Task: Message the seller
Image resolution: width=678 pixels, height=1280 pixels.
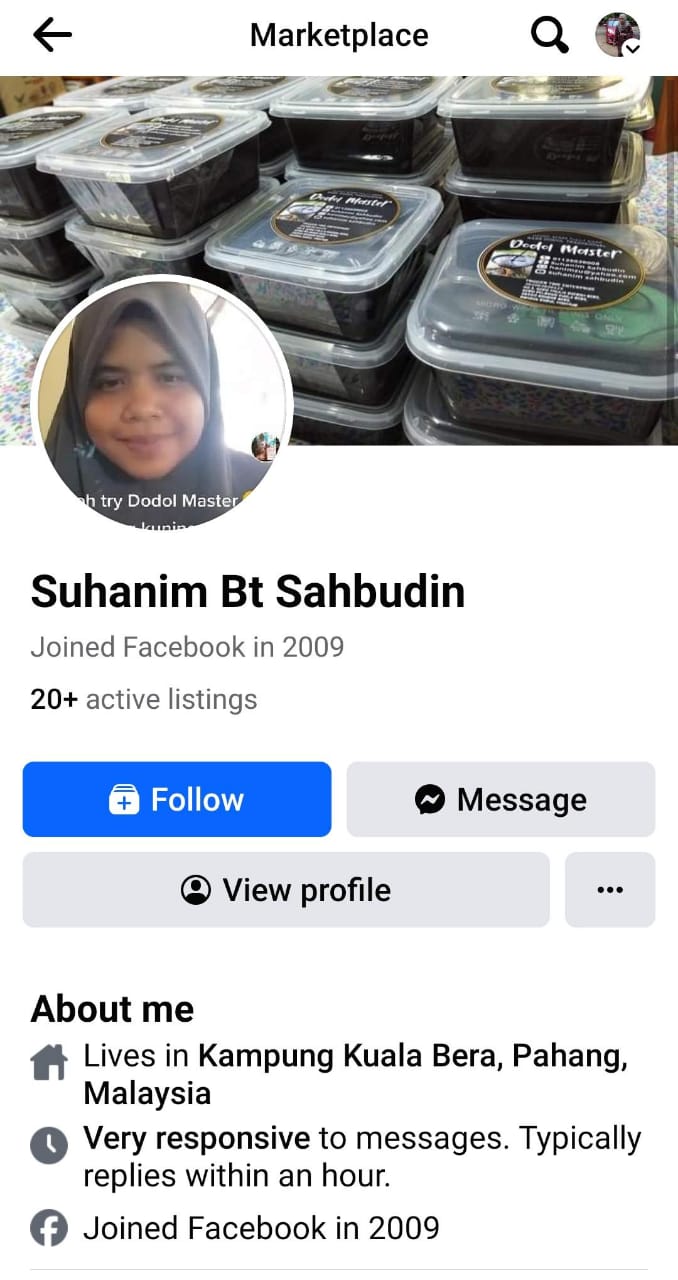Action: pos(500,799)
